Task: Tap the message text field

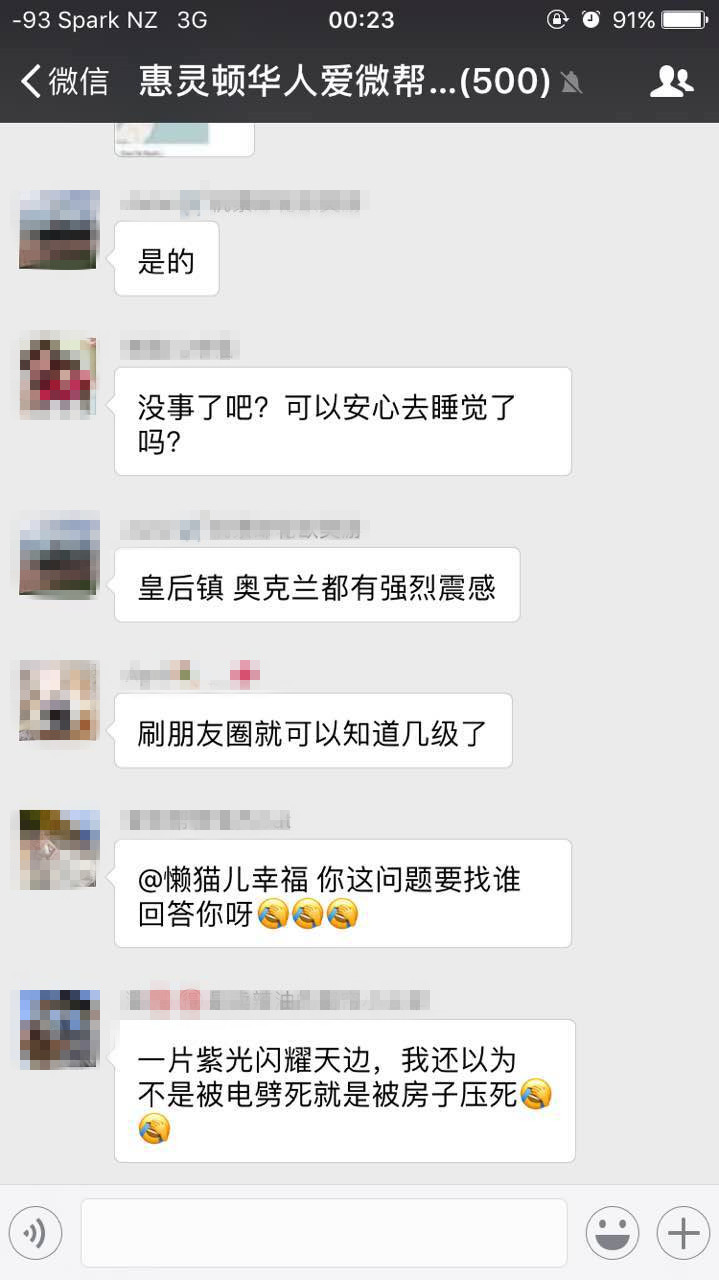Action: (x=323, y=1233)
